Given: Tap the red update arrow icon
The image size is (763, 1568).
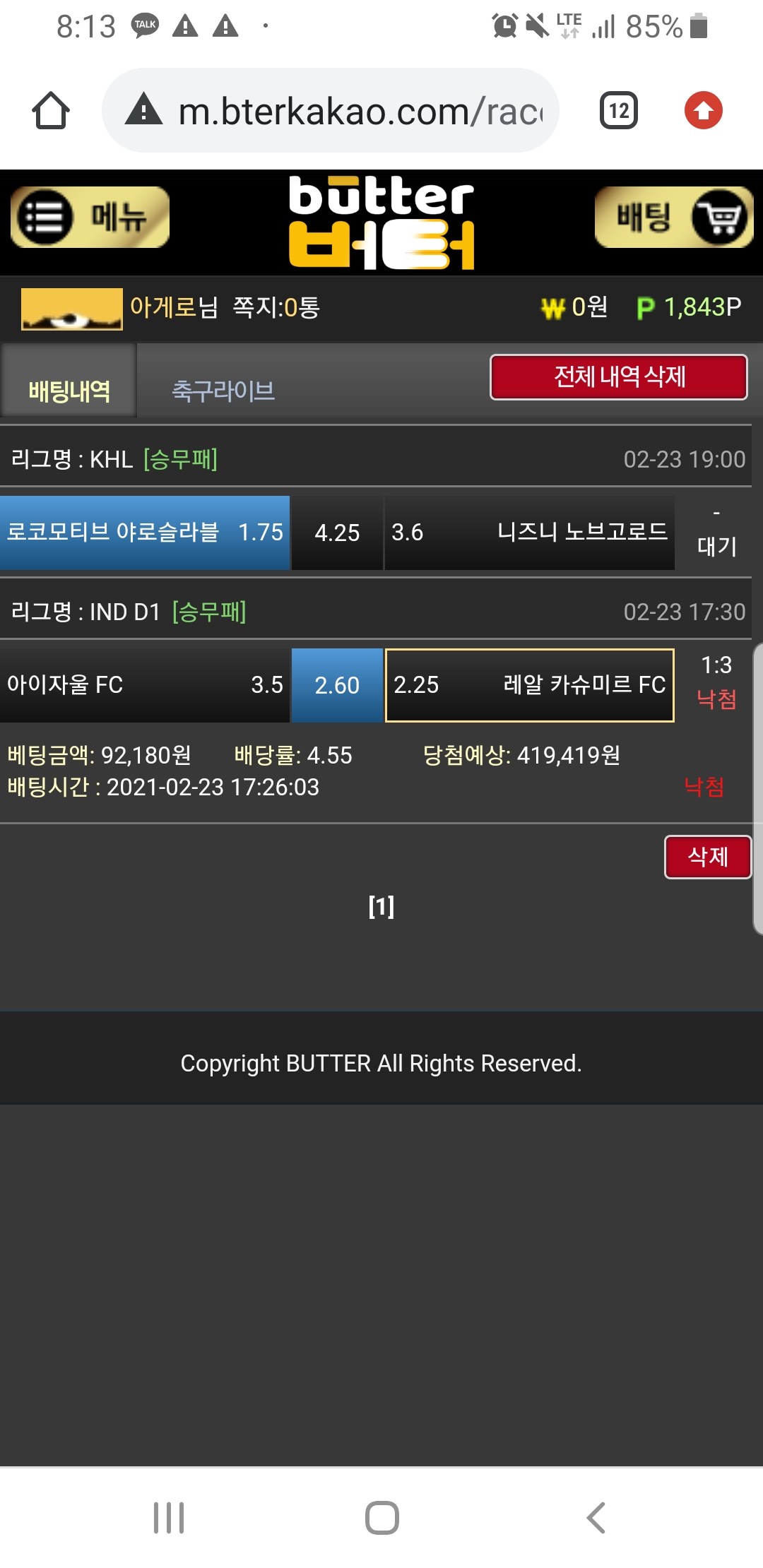Looking at the screenshot, I should (x=703, y=111).
